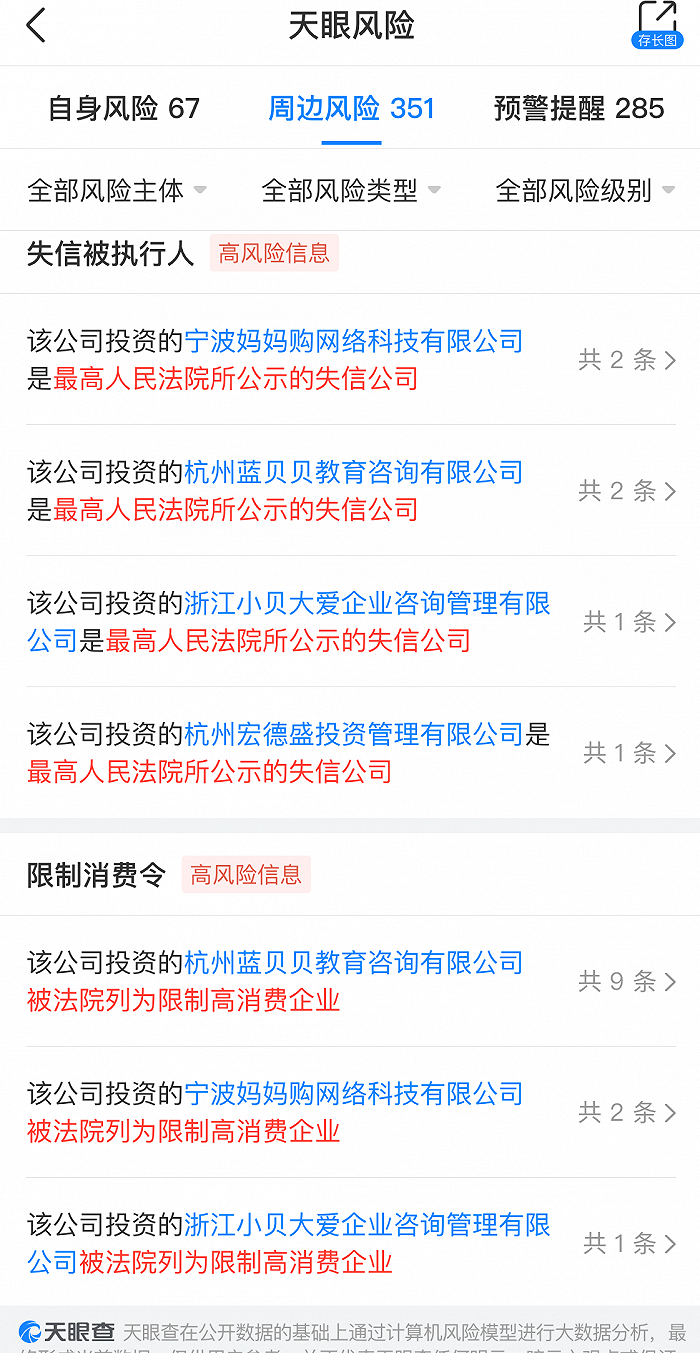Open the 预警提醒 285 tab
700x1353 pixels.
click(x=579, y=108)
